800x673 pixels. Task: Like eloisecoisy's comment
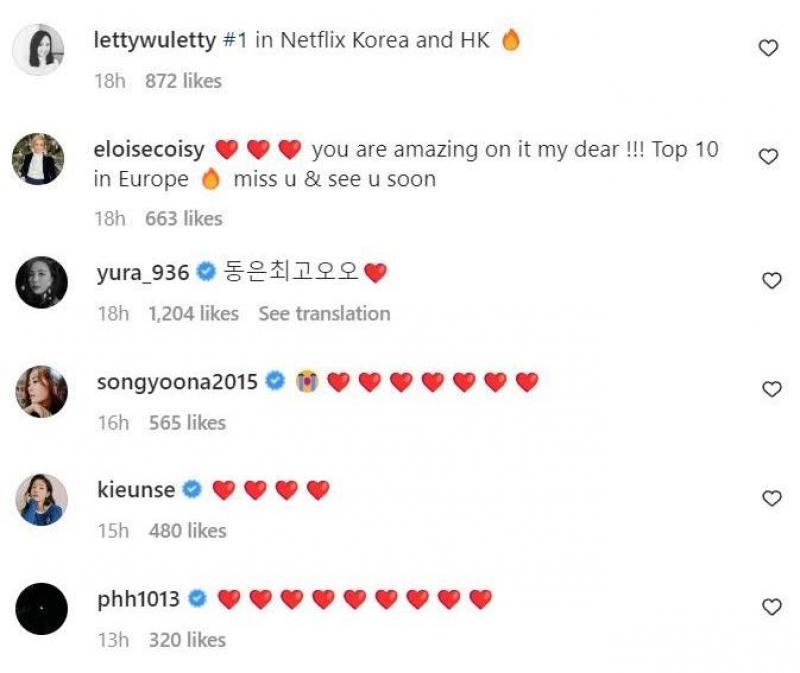768,157
